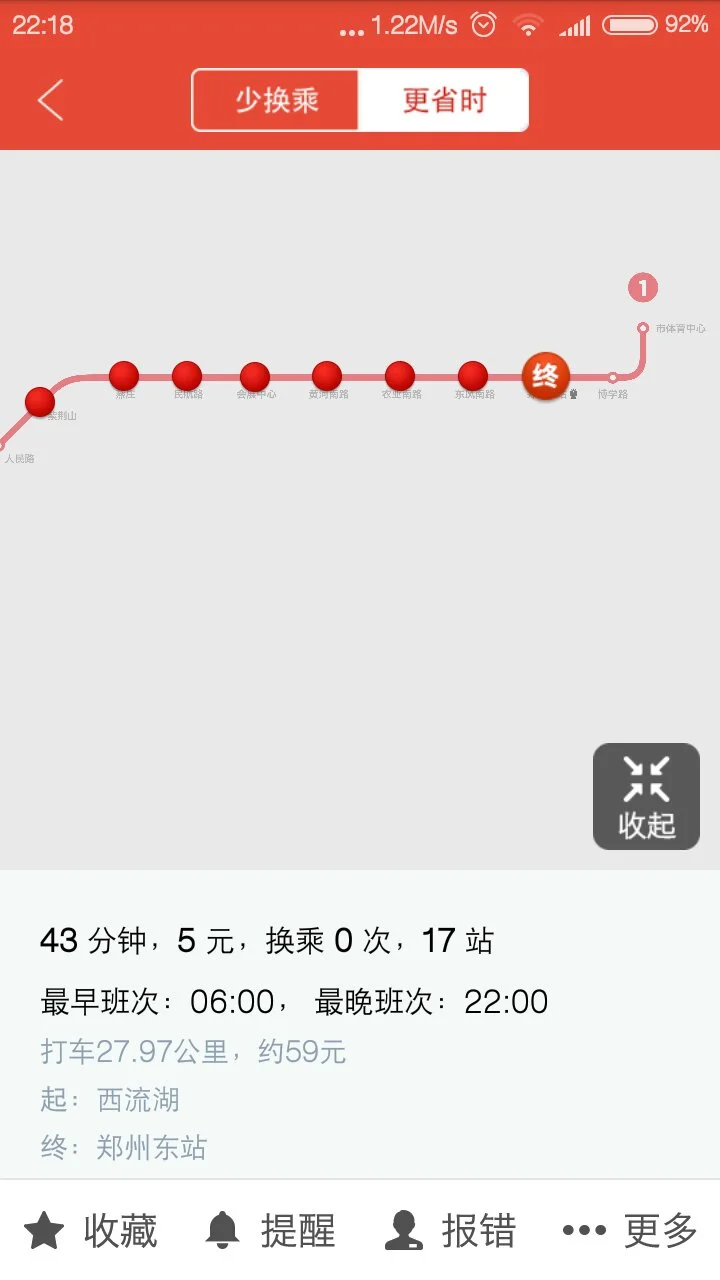Click the back arrow in the header

pyautogui.click(x=50, y=101)
